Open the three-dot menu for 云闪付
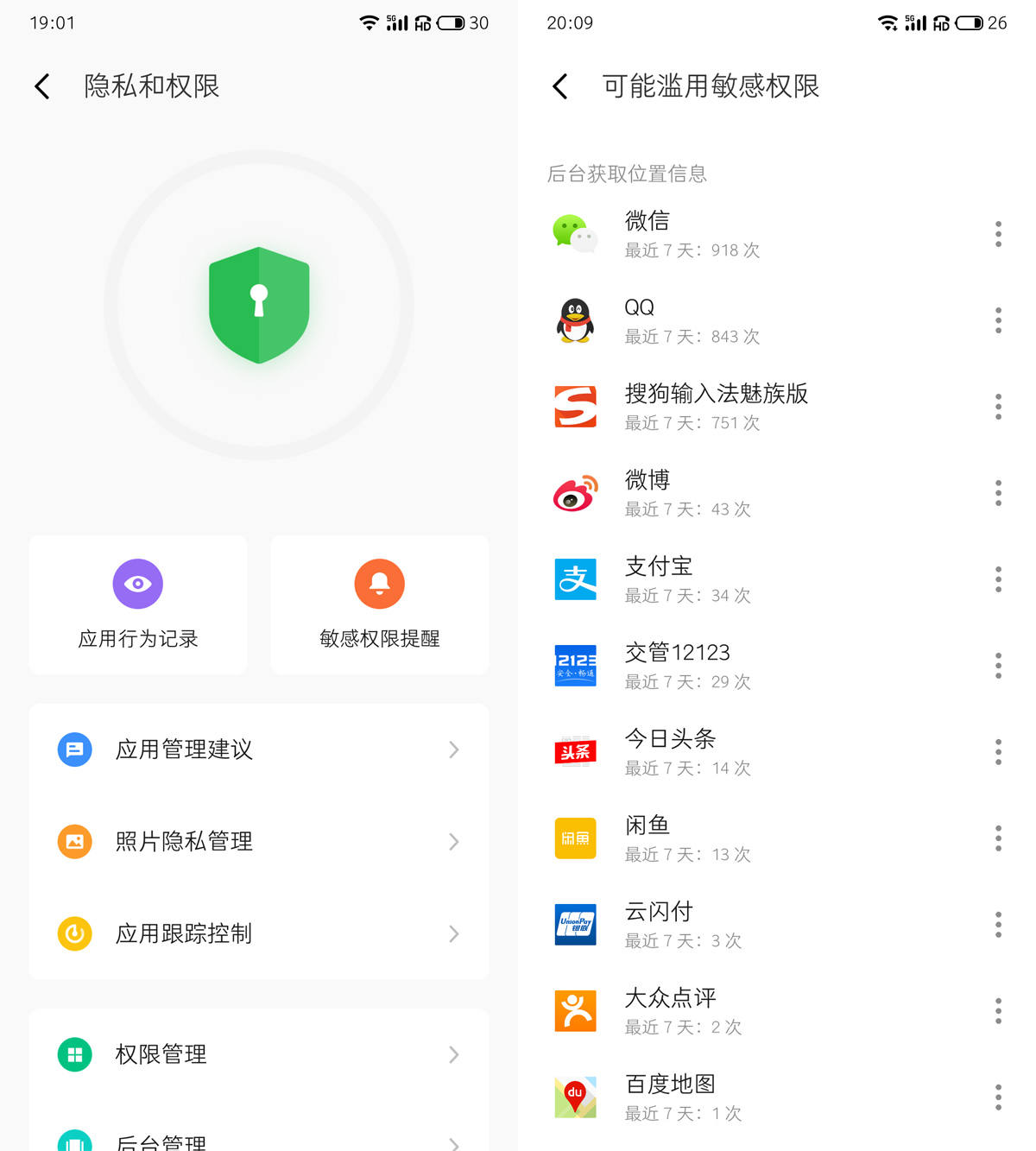Viewport: 1036px width, 1151px height. click(x=997, y=924)
